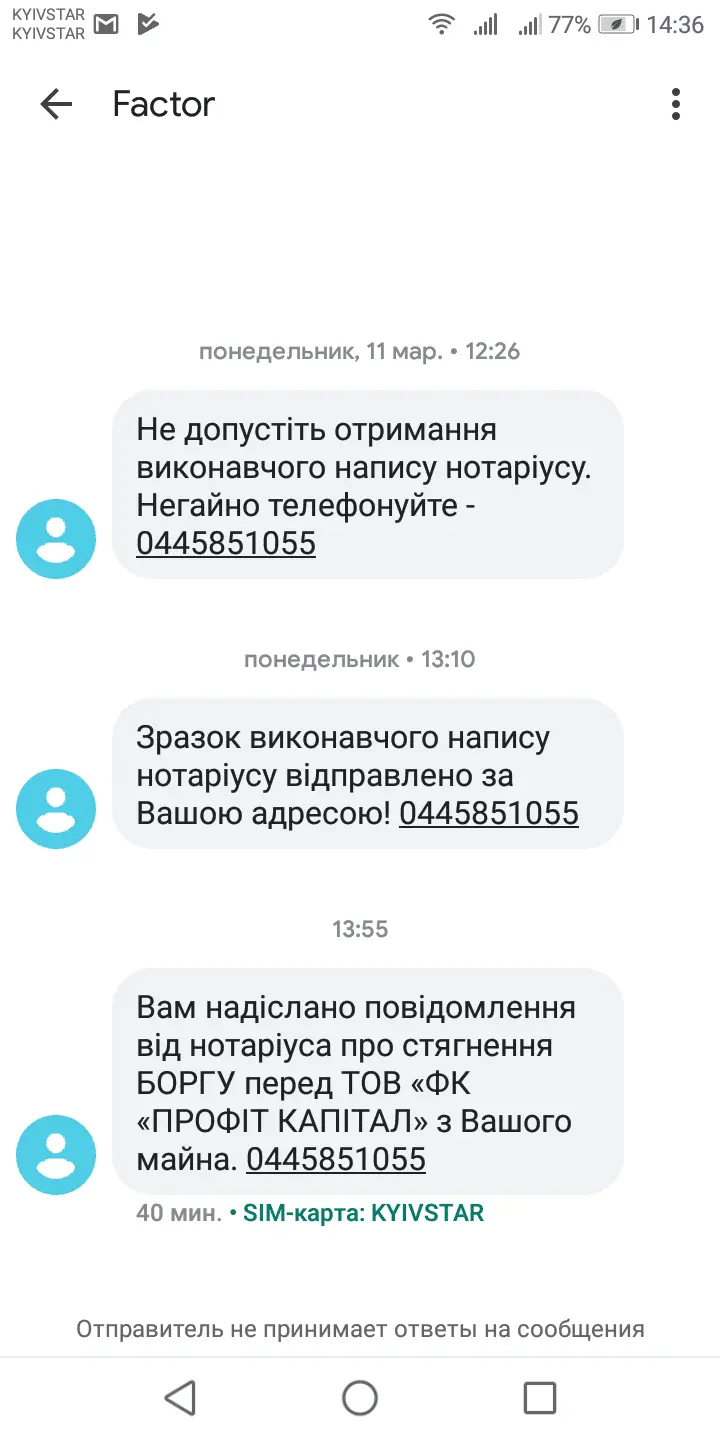720x1440 pixels.
Task: Tap sender avatar beside 13:10 message
Action: tap(56, 809)
